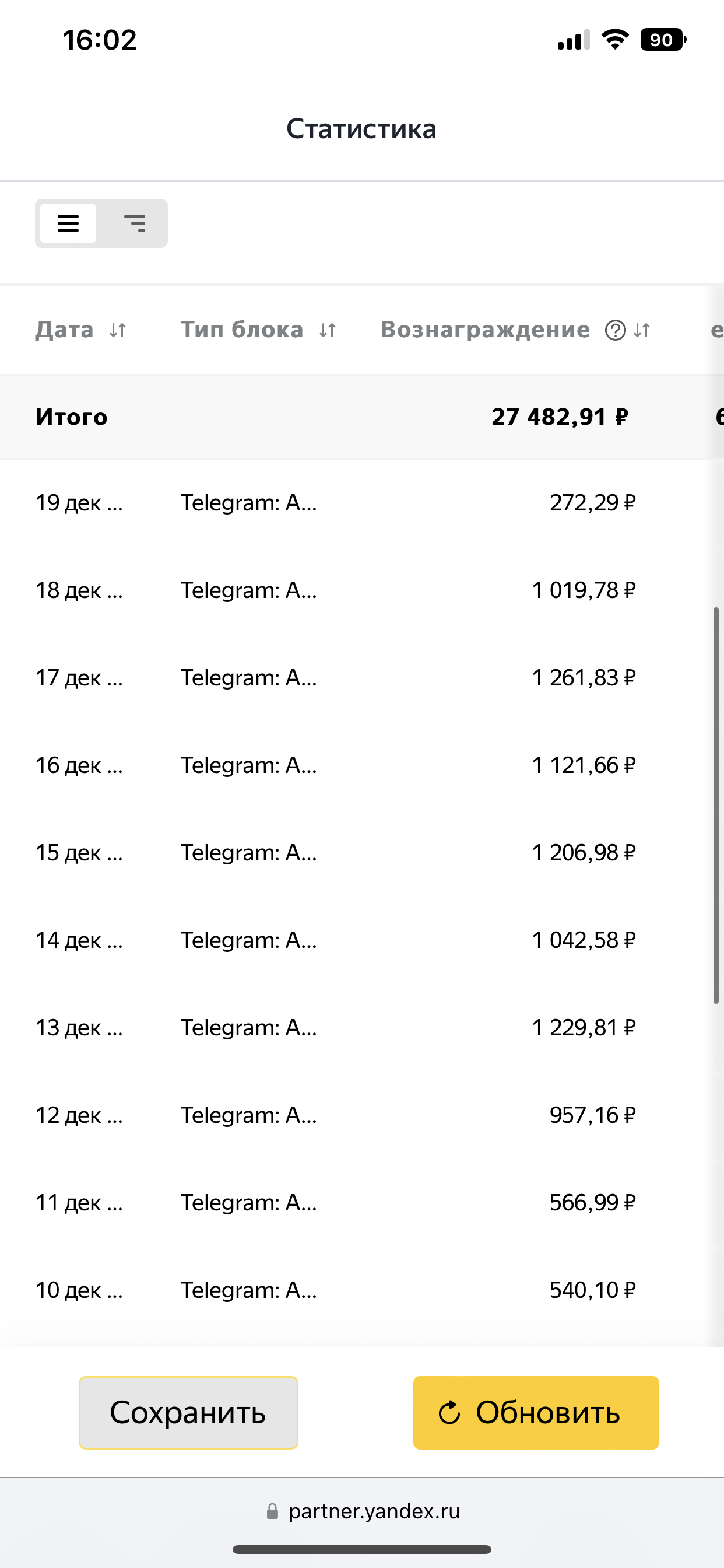The height and width of the screenshot is (1568, 724).
Task: Tap the Сохранить button
Action: point(188,1412)
